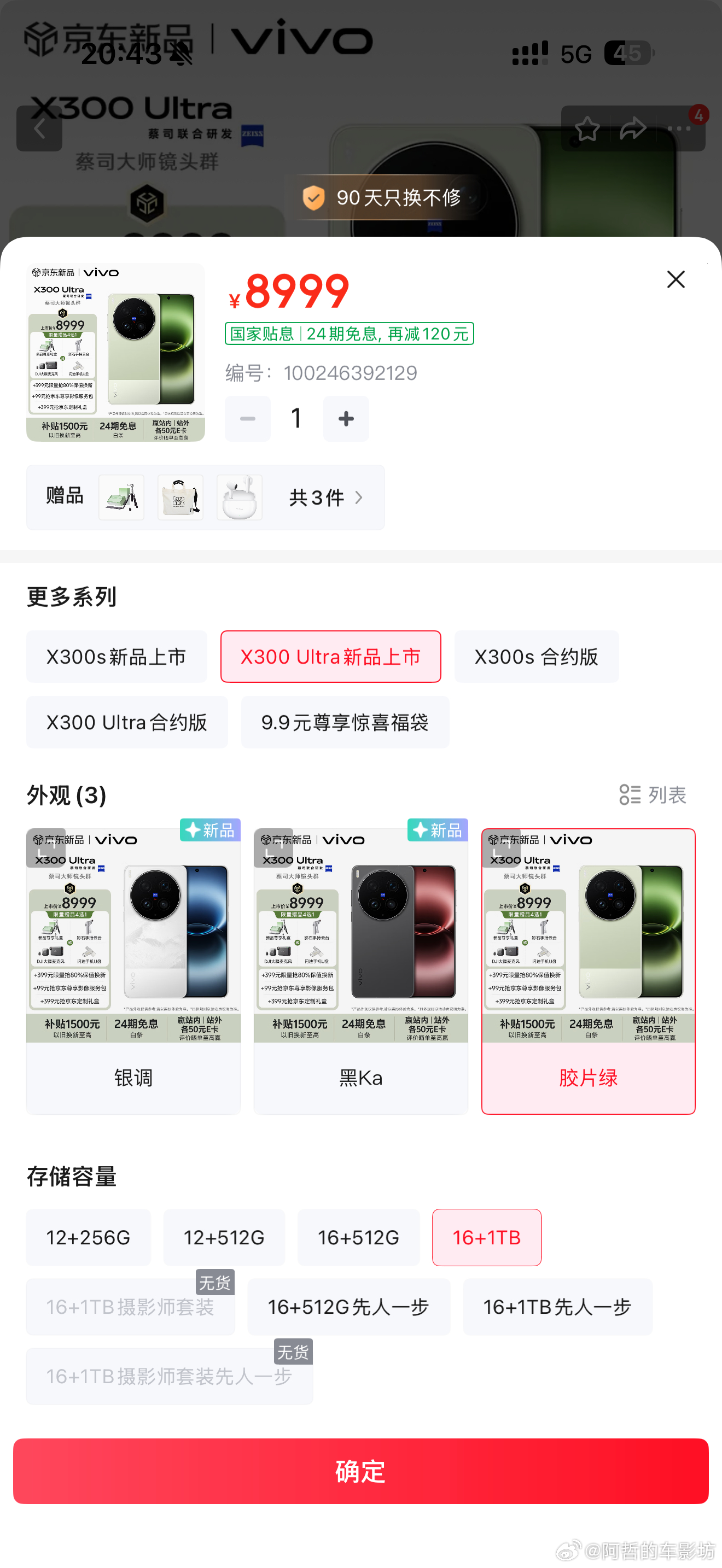Increase quantity with the plus icon
Image resolution: width=722 pixels, height=1568 pixels.
click(345, 418)
